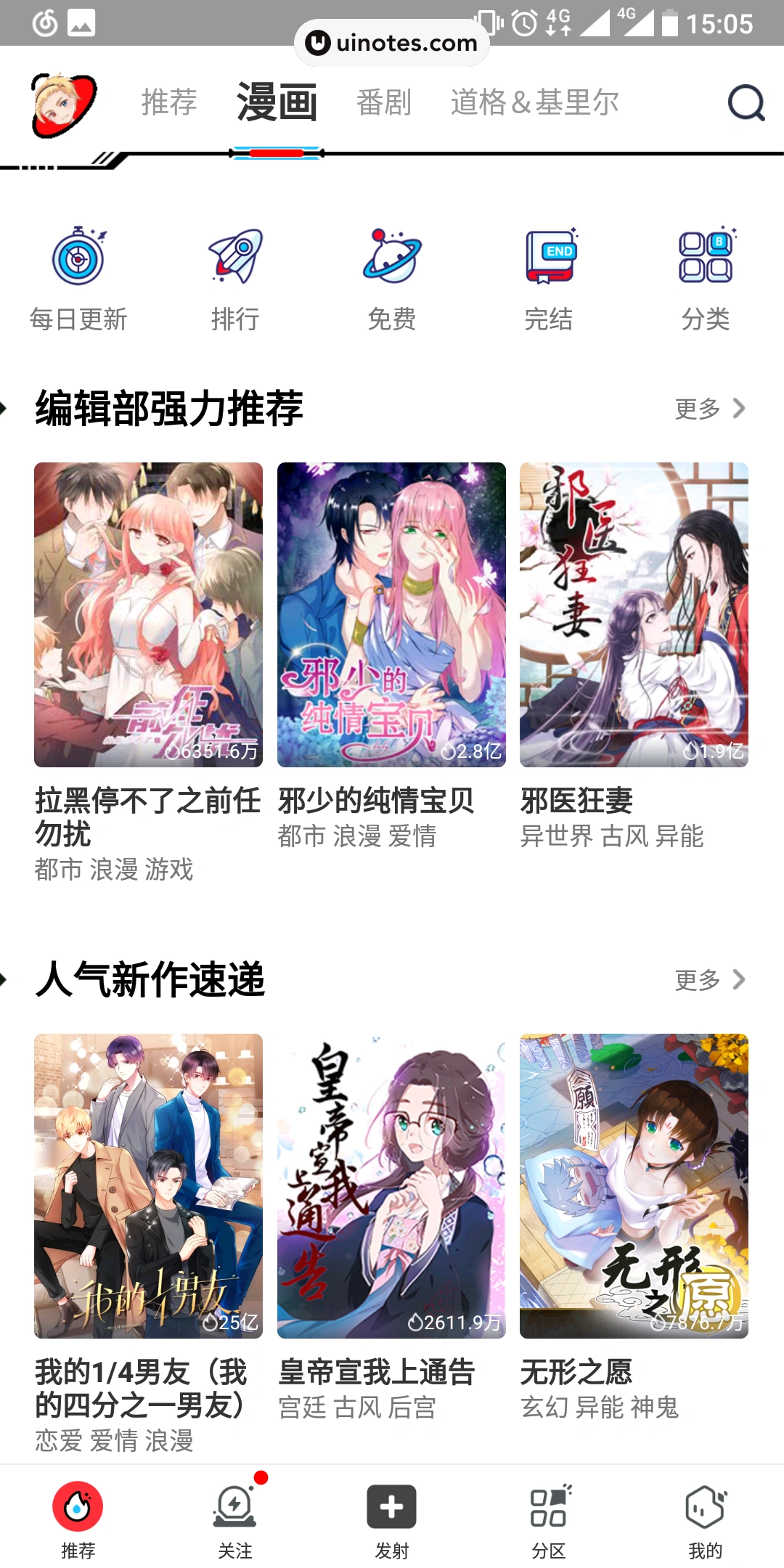Open comic 皇帝宣我上通告
The image size is (784, 1568).
point(391,1186)
